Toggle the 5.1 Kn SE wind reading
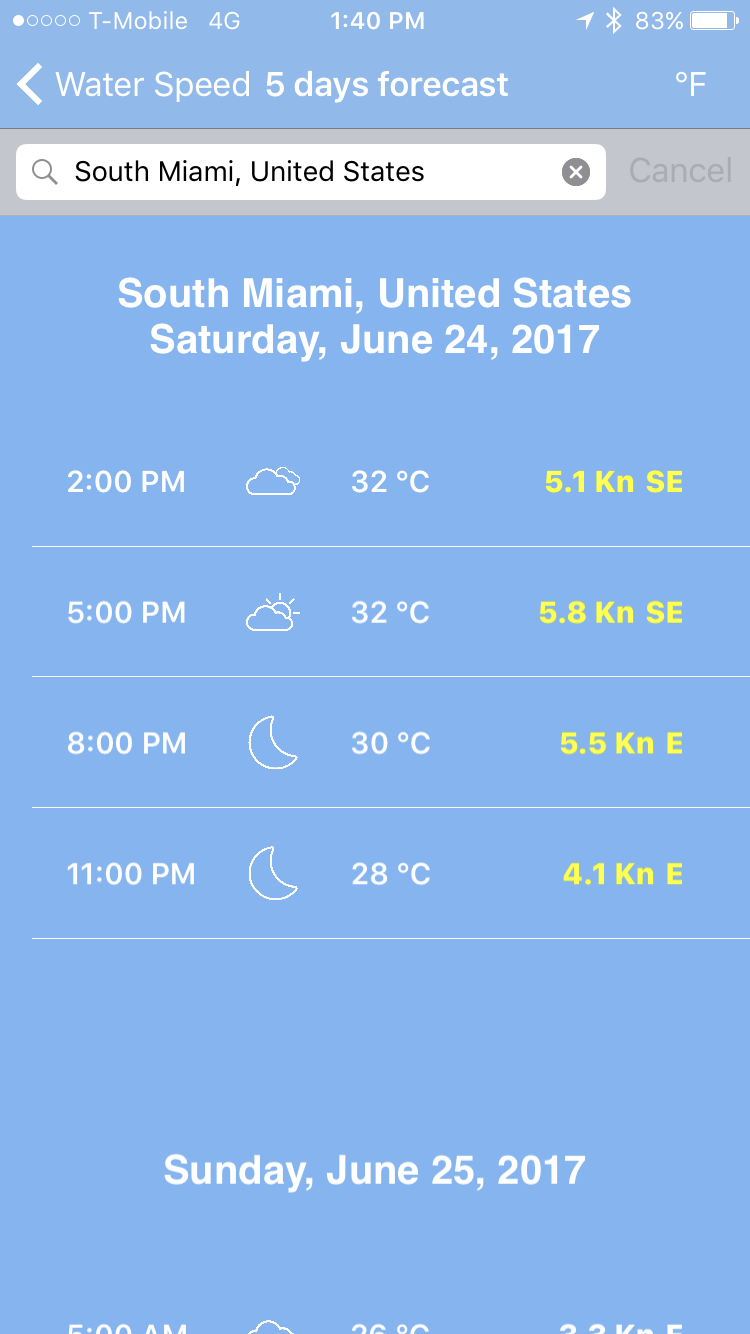 (613, 481)
